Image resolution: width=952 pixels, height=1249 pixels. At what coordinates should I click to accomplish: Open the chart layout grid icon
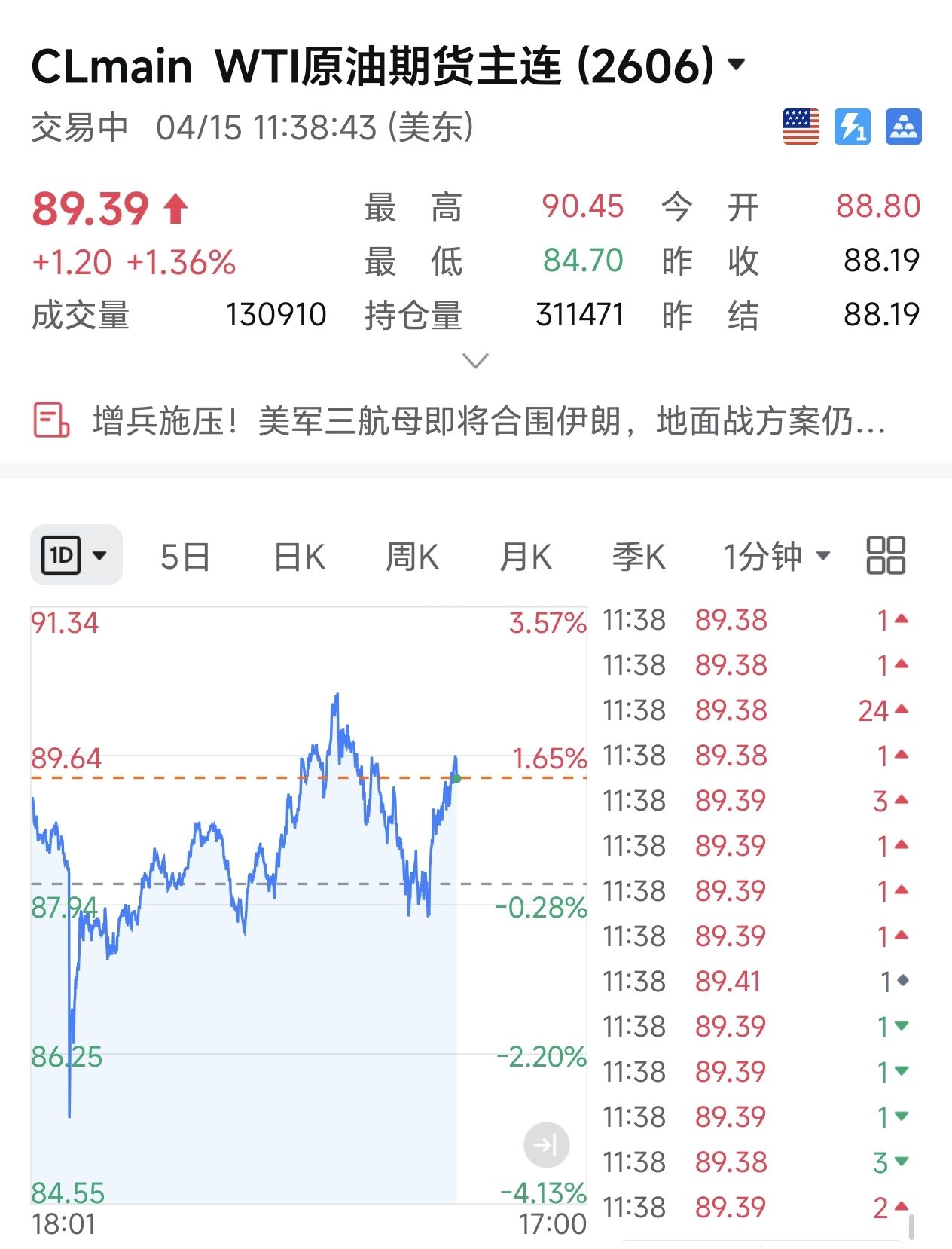[x=885, y=556]
